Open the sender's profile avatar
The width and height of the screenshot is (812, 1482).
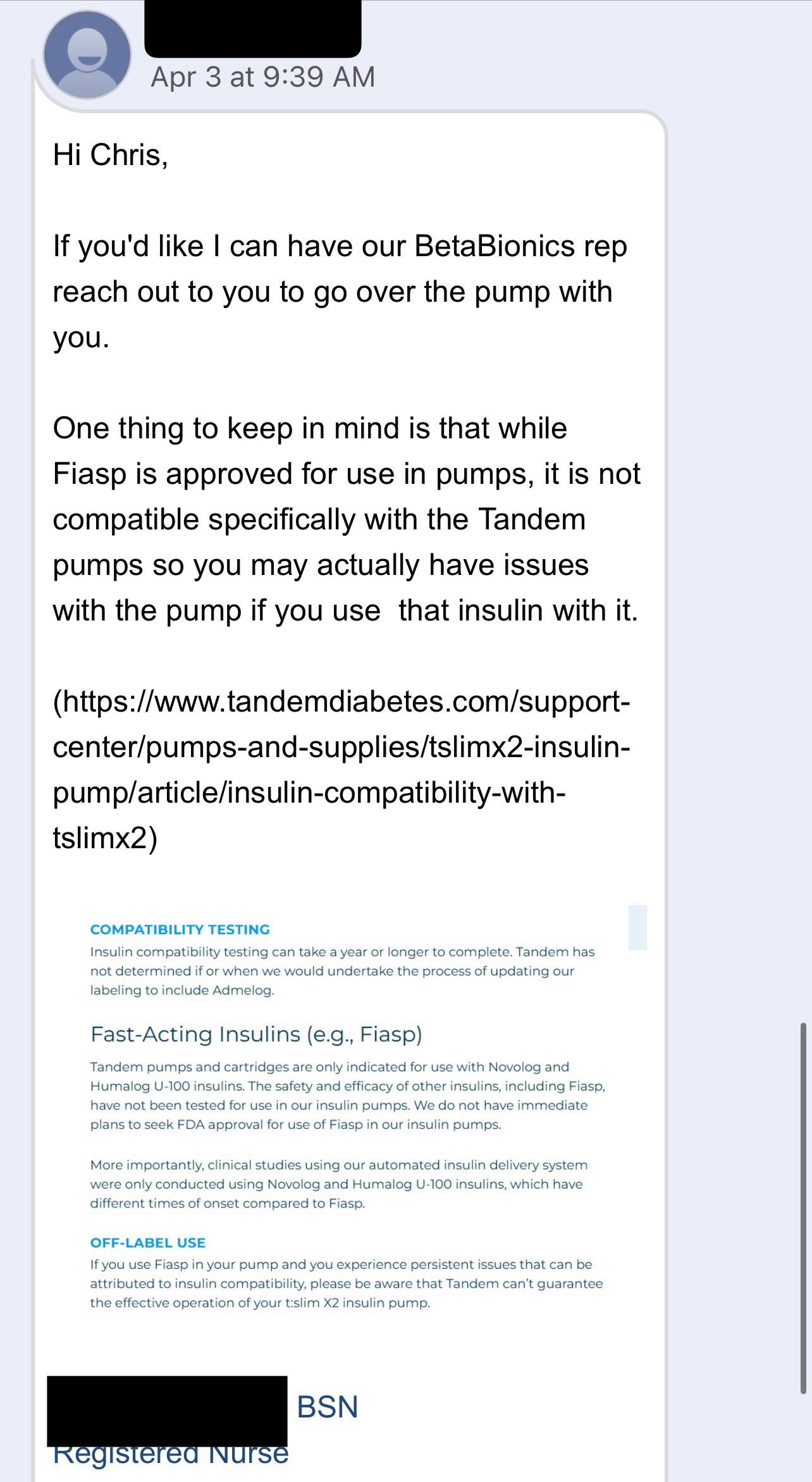coord(87,54)
